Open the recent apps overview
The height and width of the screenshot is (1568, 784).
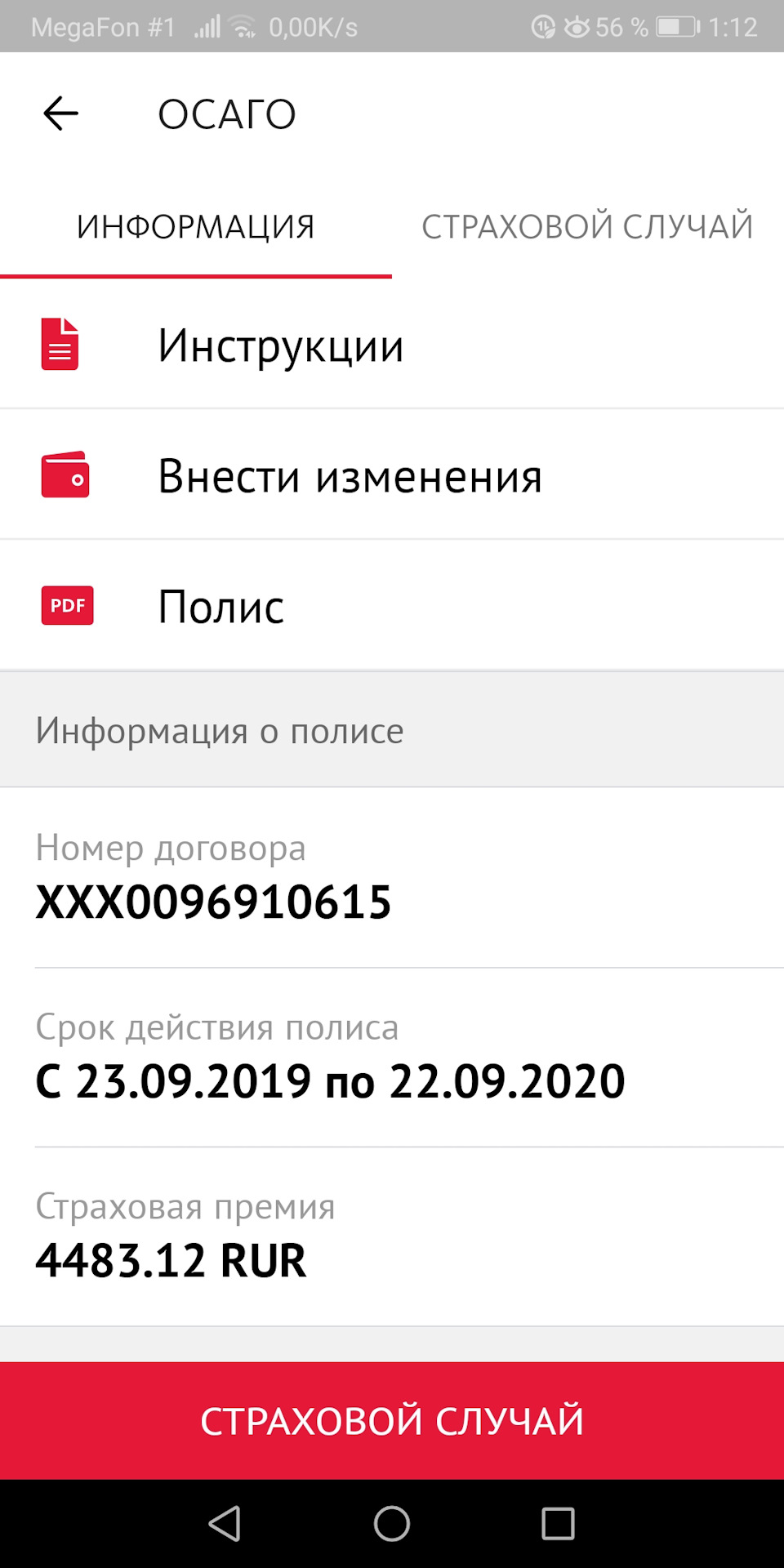click(559, 1524)
